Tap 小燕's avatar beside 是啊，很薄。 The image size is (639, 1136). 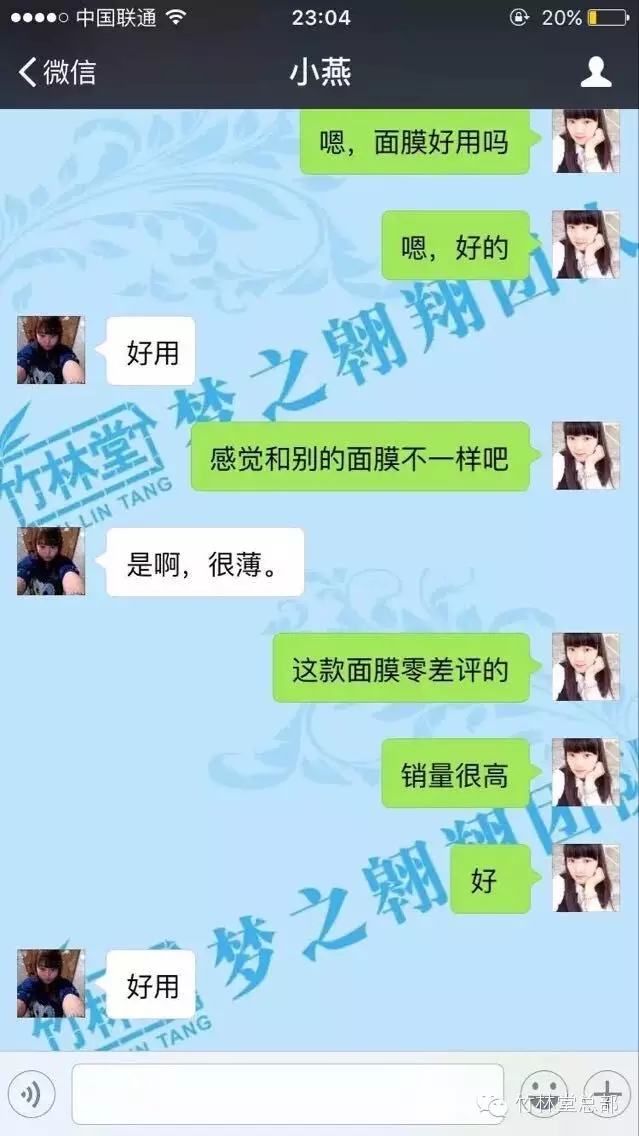[51, 561]
